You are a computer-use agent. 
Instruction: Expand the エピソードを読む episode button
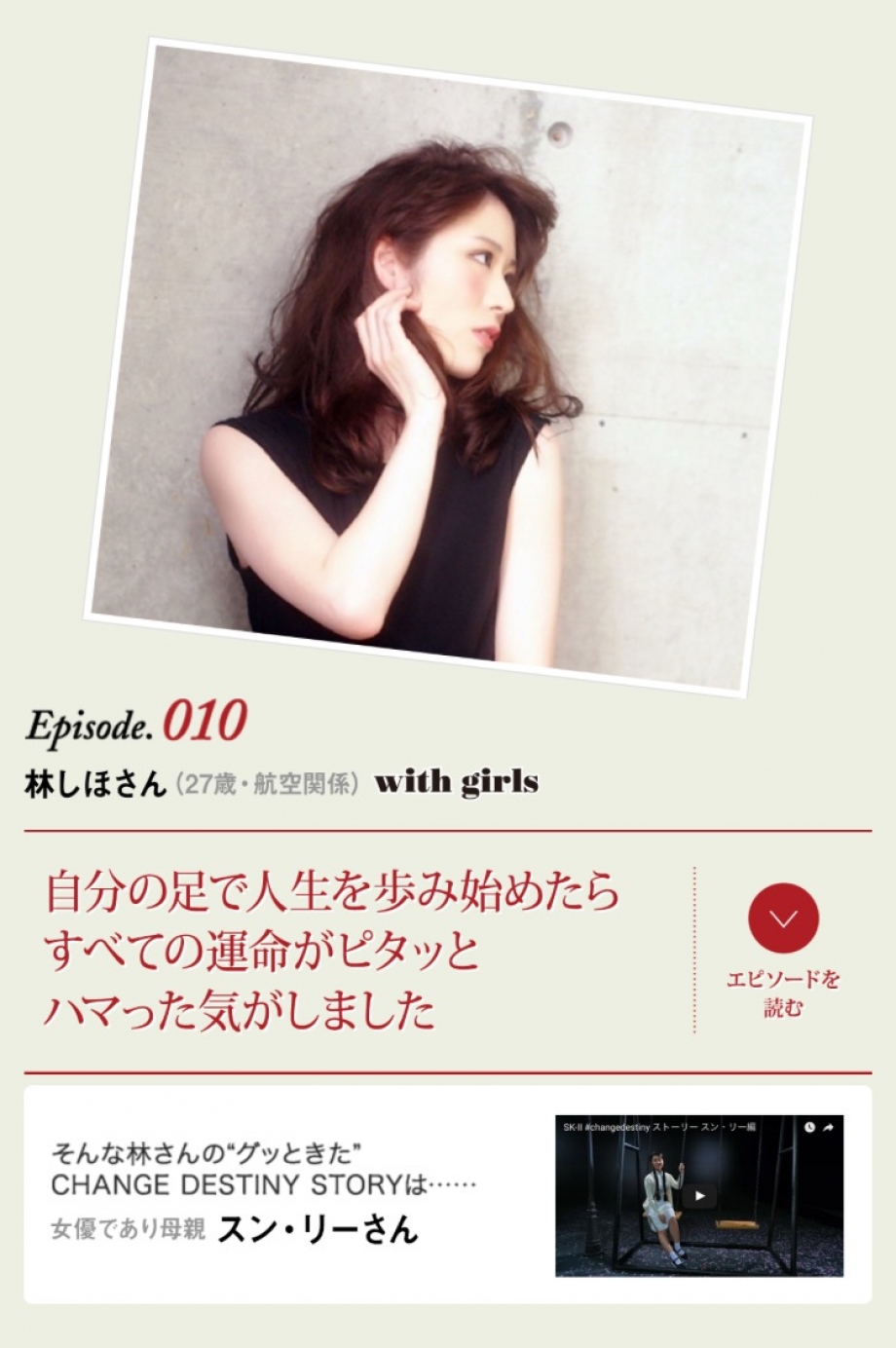point(783,918)
